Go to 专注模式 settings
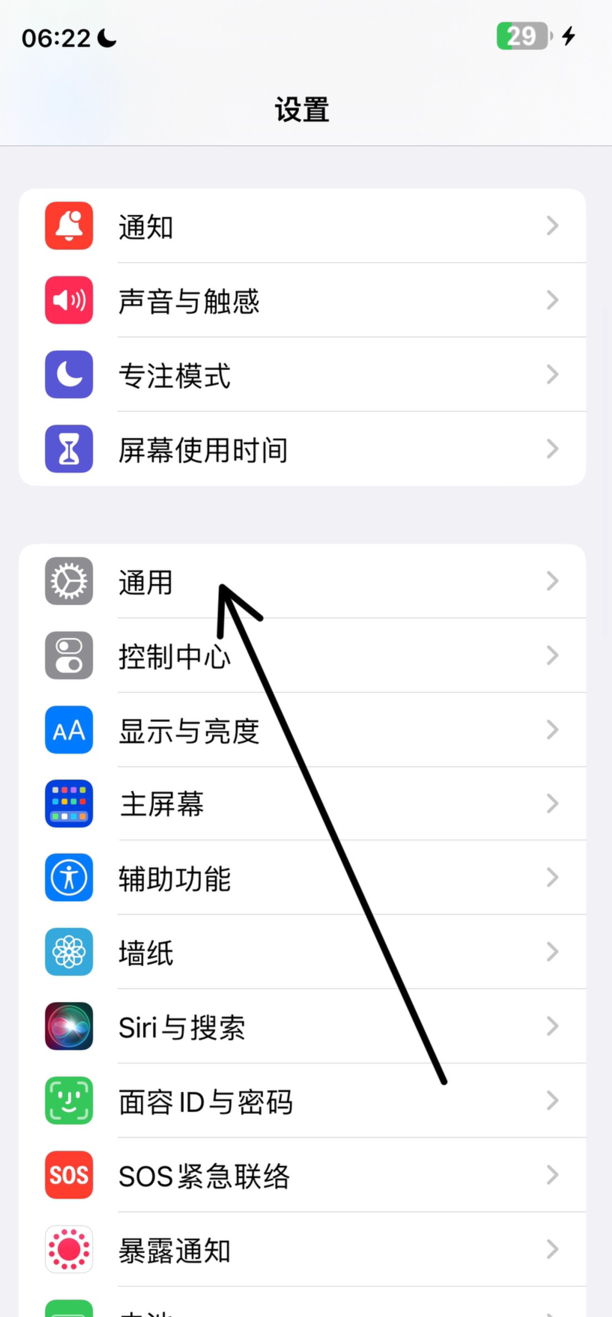This screenshot has height=1317, width=612. click(x=302, y=375)
